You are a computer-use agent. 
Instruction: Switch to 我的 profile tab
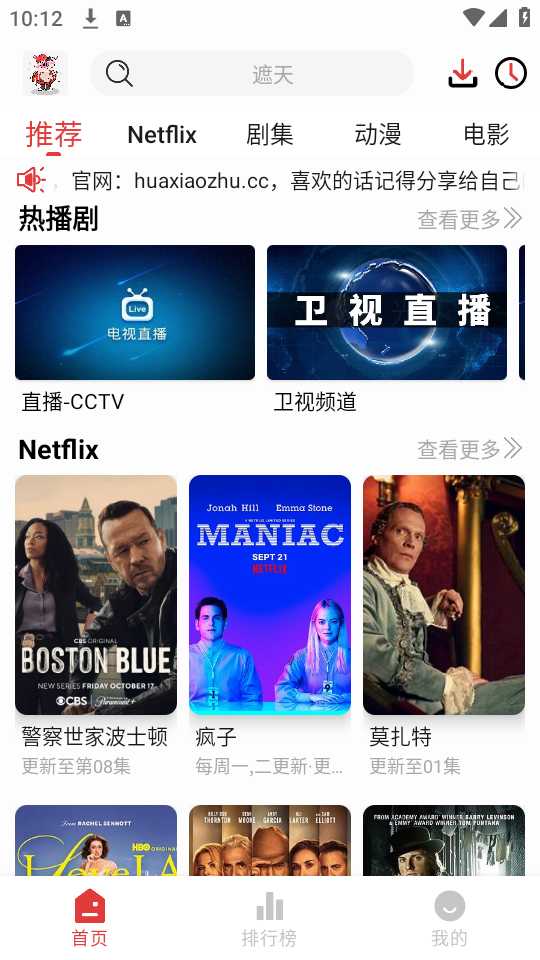click(449, 918)
